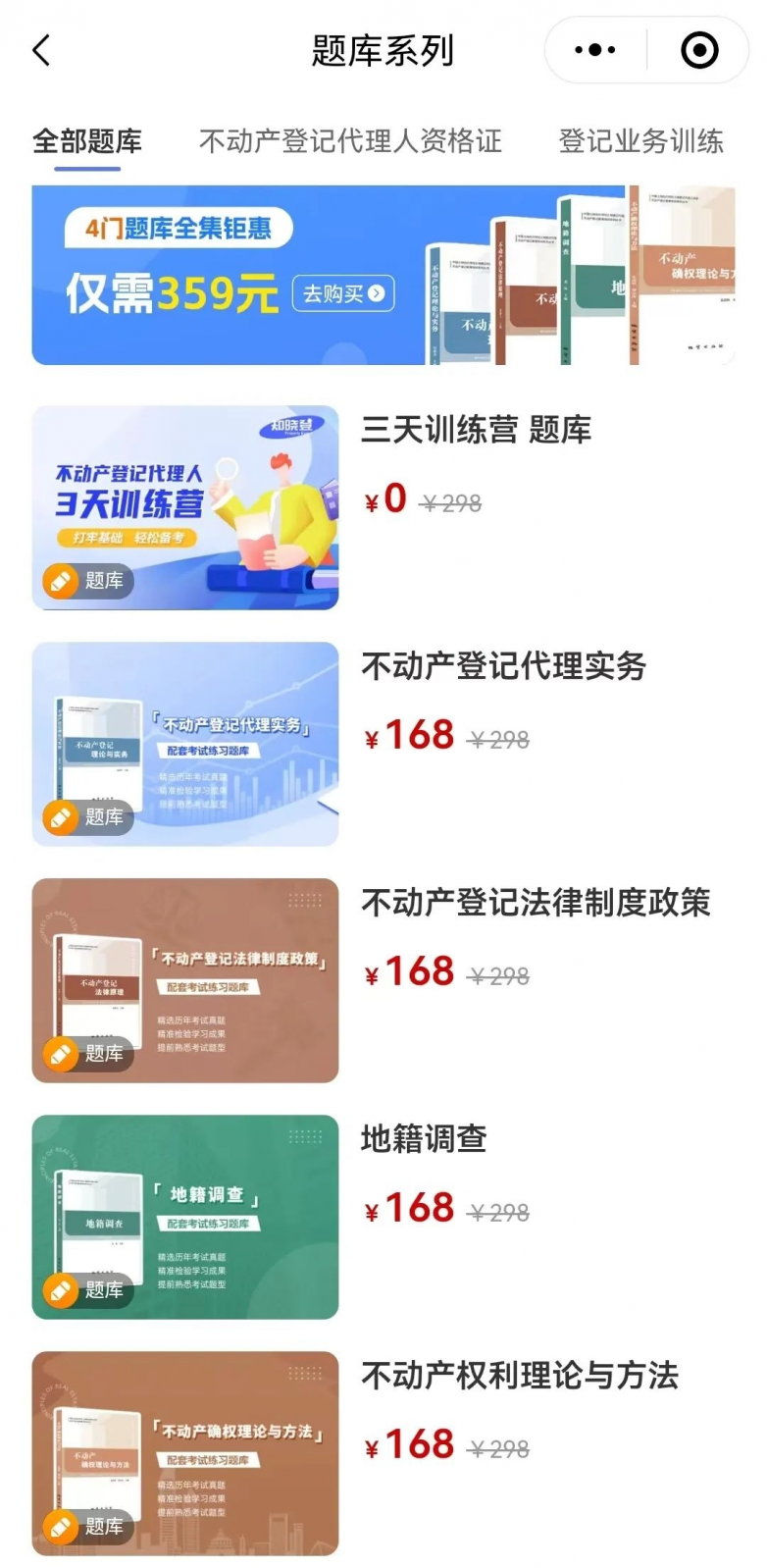Tap 去购买 on the 359元 bundle banner

click(x=343, y=293)
